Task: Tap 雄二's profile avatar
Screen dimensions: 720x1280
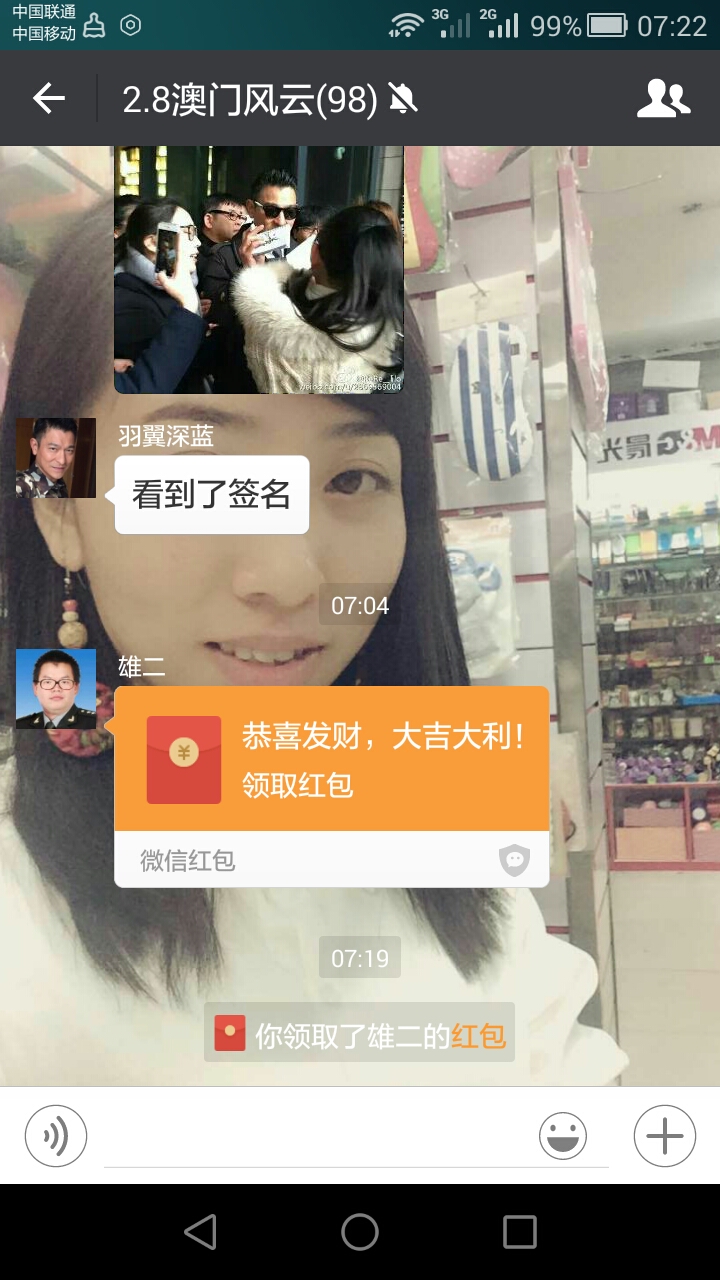Action: point(56,689)
